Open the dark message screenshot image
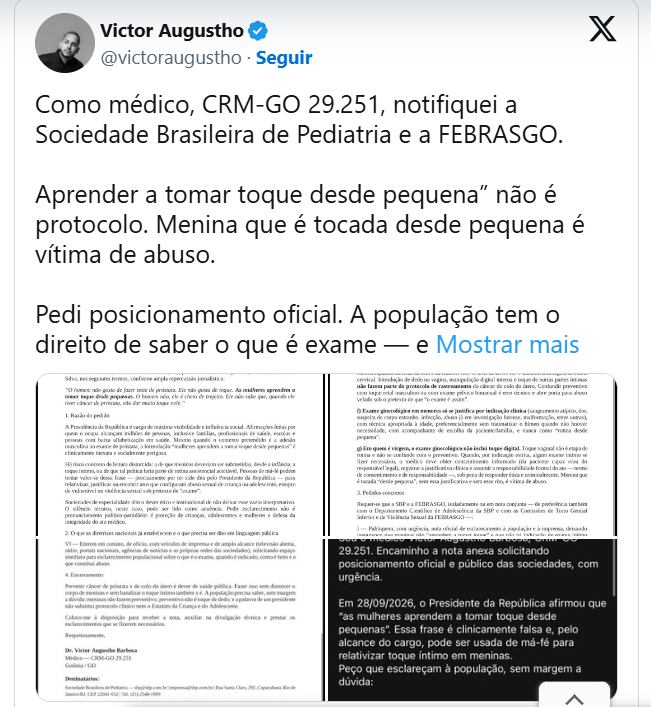 pos(472,620)
